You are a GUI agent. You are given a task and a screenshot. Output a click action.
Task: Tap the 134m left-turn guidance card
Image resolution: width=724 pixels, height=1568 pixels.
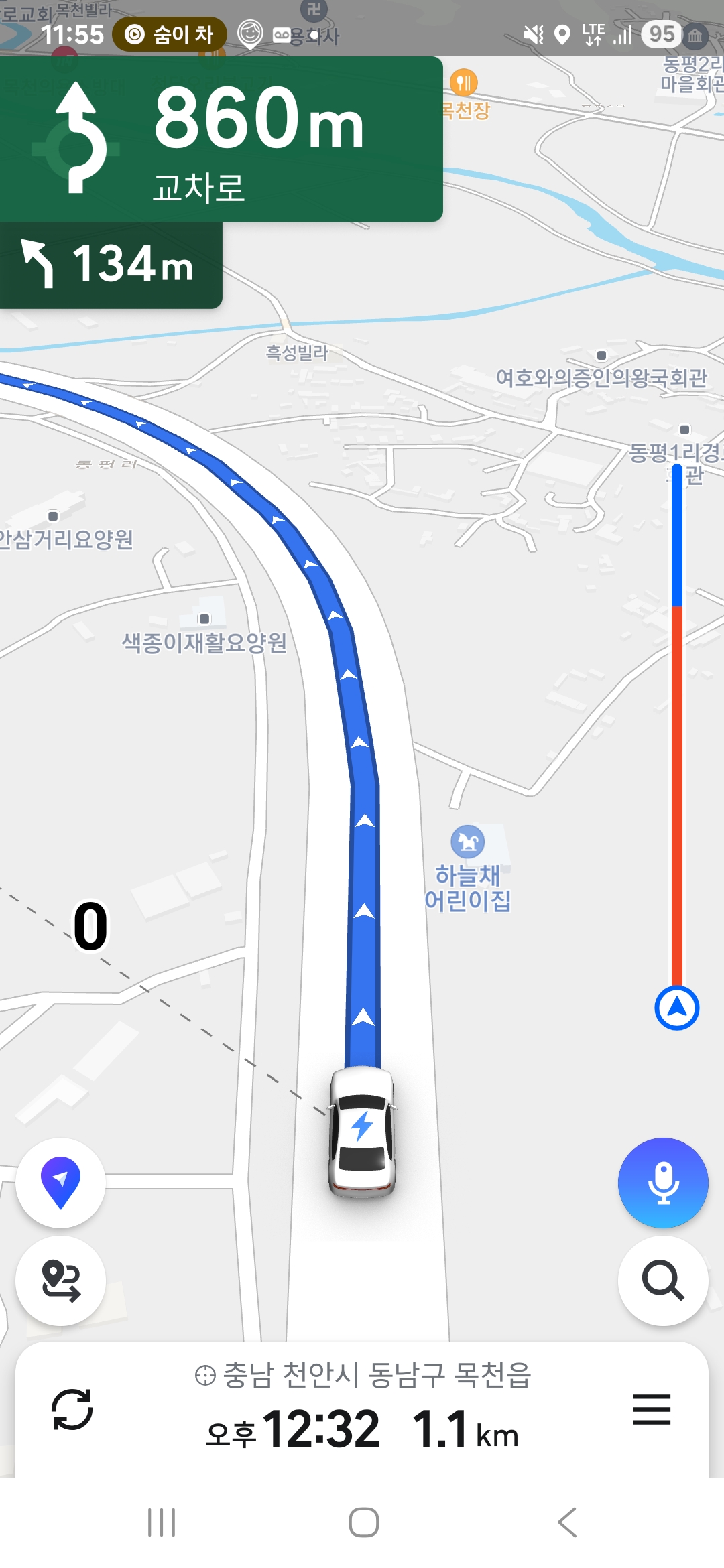tap(111, 265)
